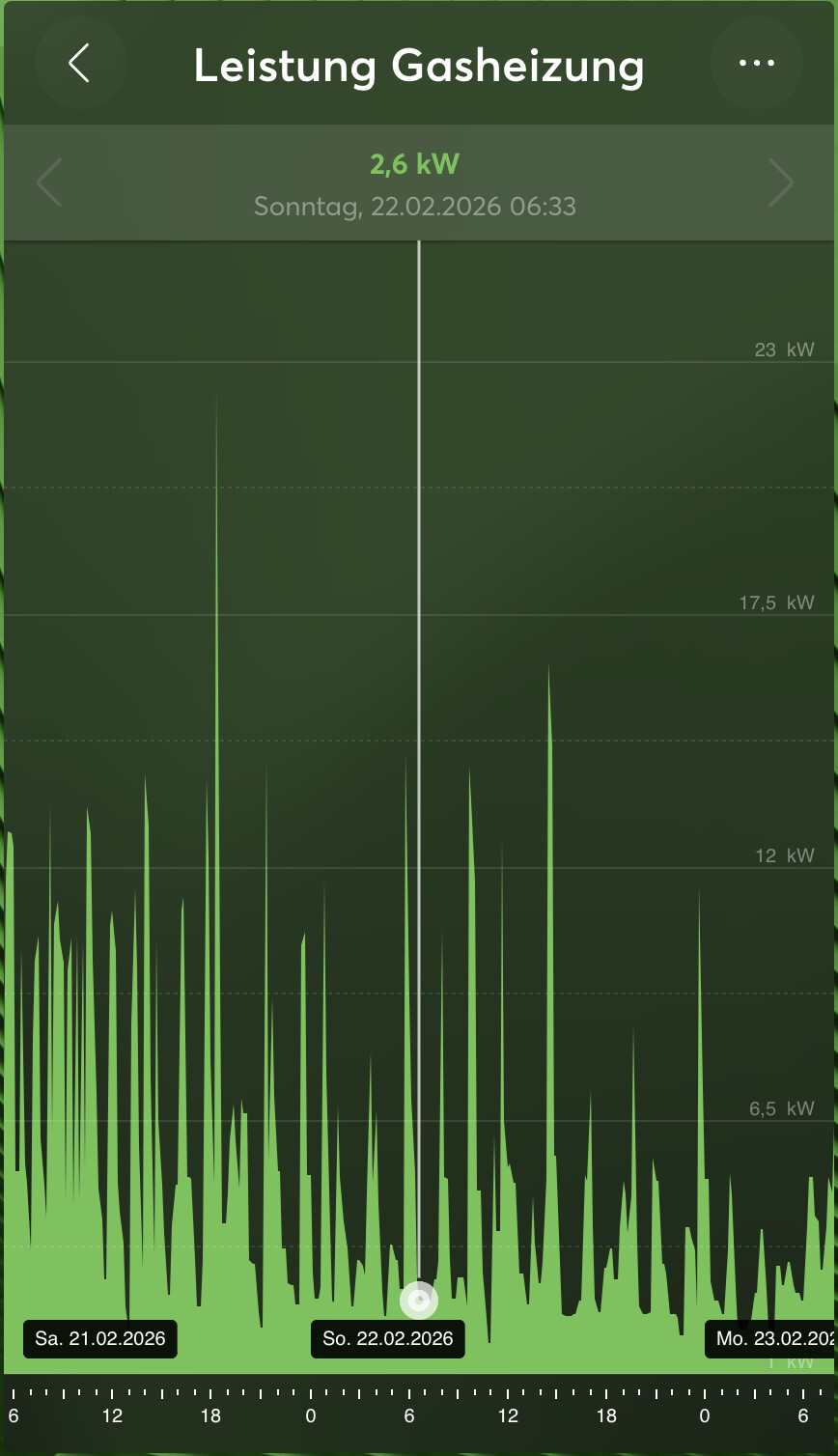This screenshot has height=1456, width=838.
Task: Jump to the next data point
Action: point(780,182)
